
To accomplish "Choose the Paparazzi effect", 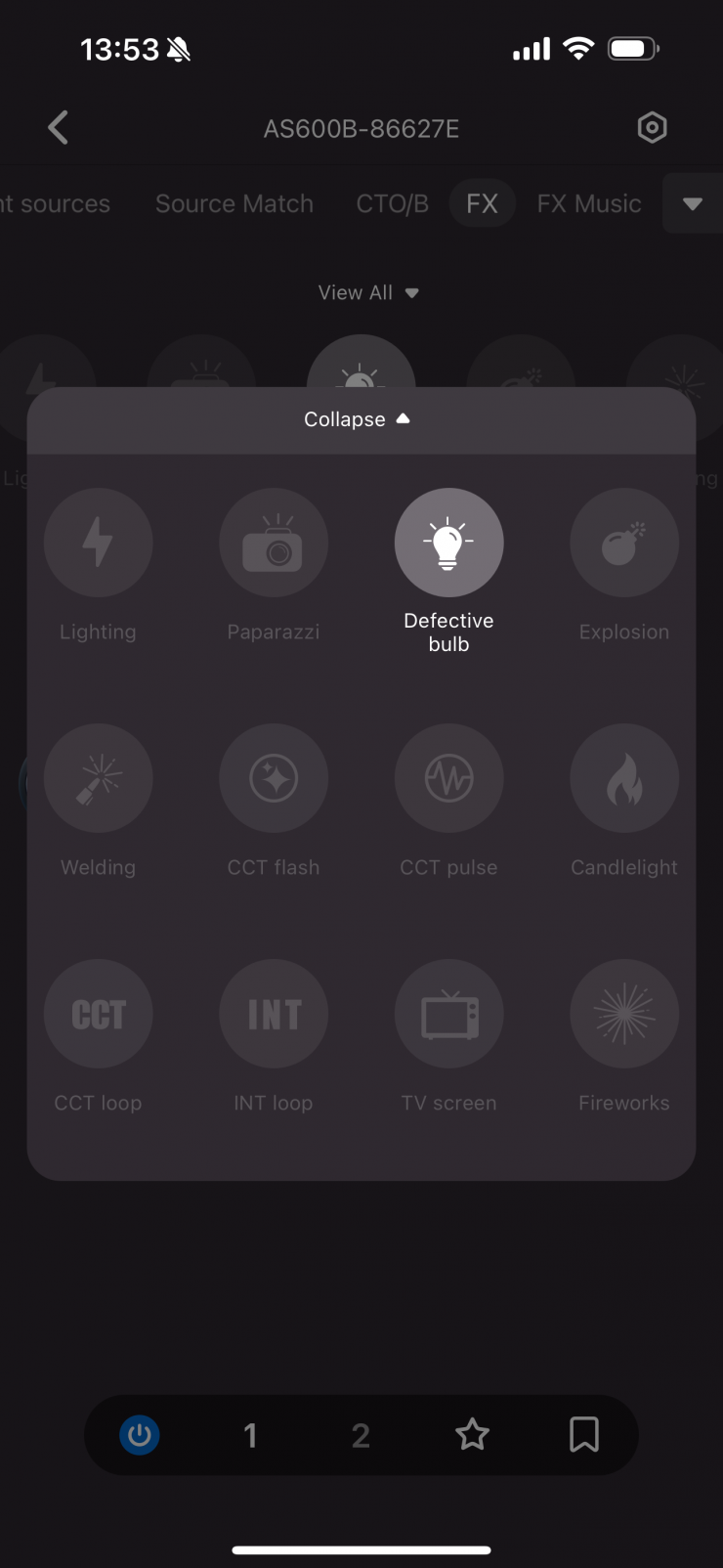I will click(x=274, y=543).
